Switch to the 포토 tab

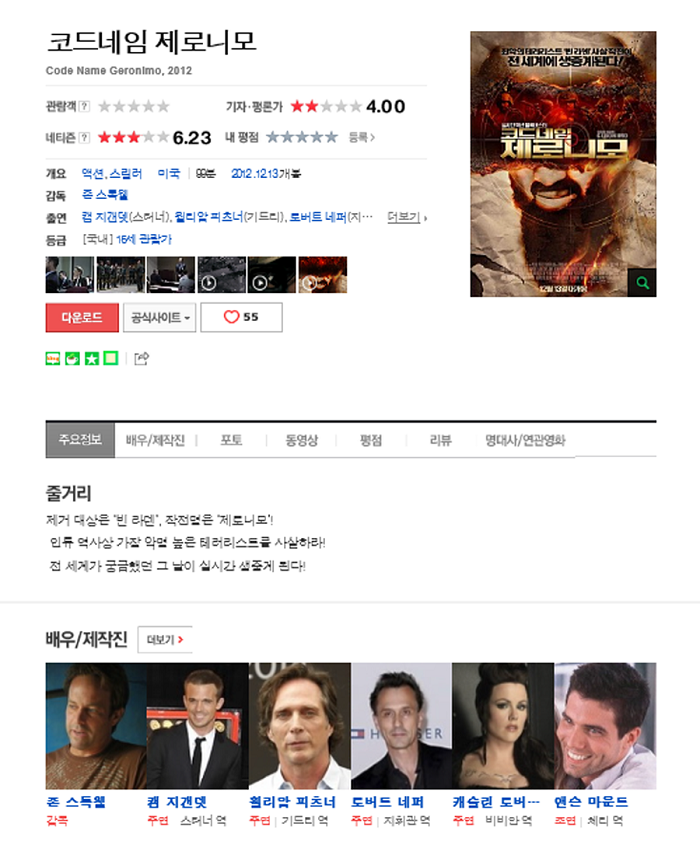[x=231, y=440]
